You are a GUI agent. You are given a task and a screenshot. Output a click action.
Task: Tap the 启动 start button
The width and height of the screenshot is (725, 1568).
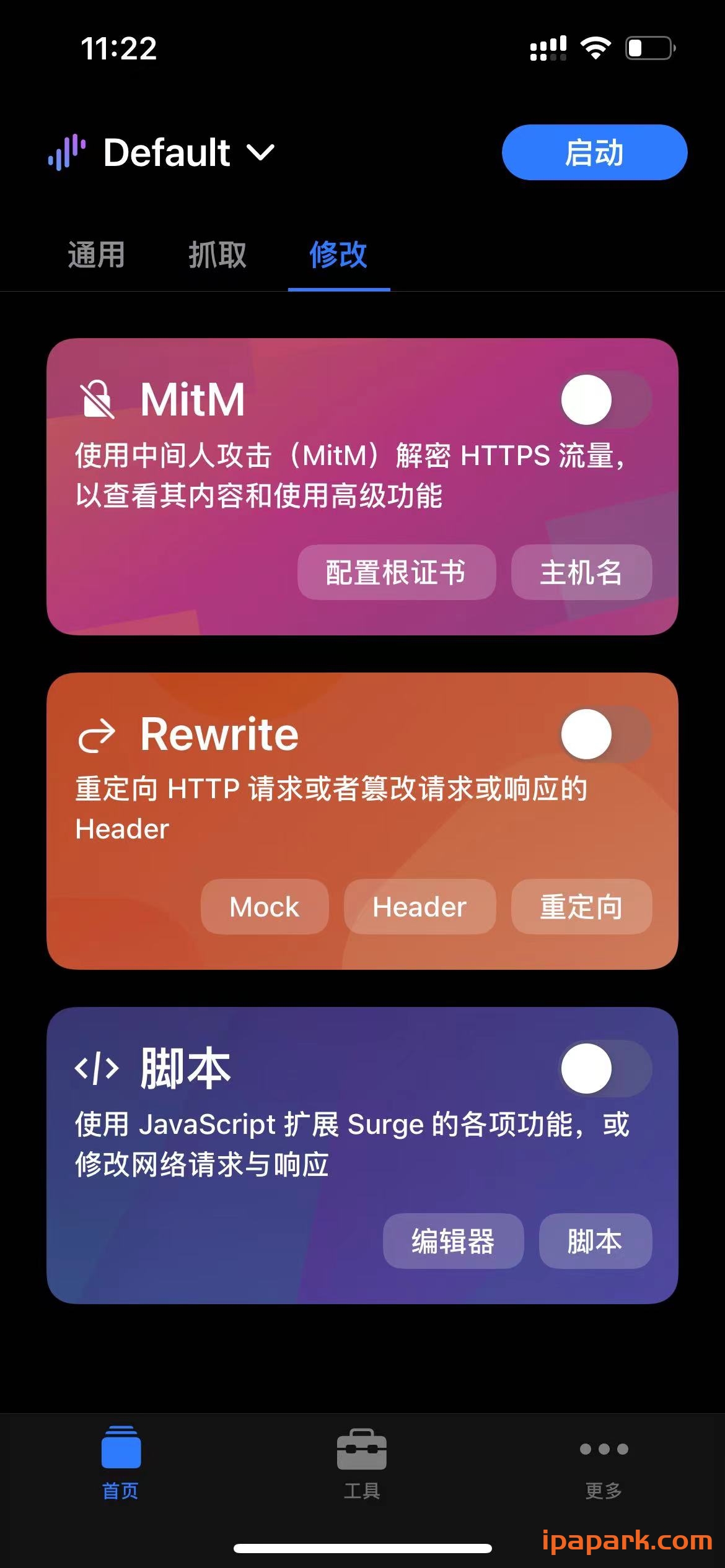coord(594,153)
